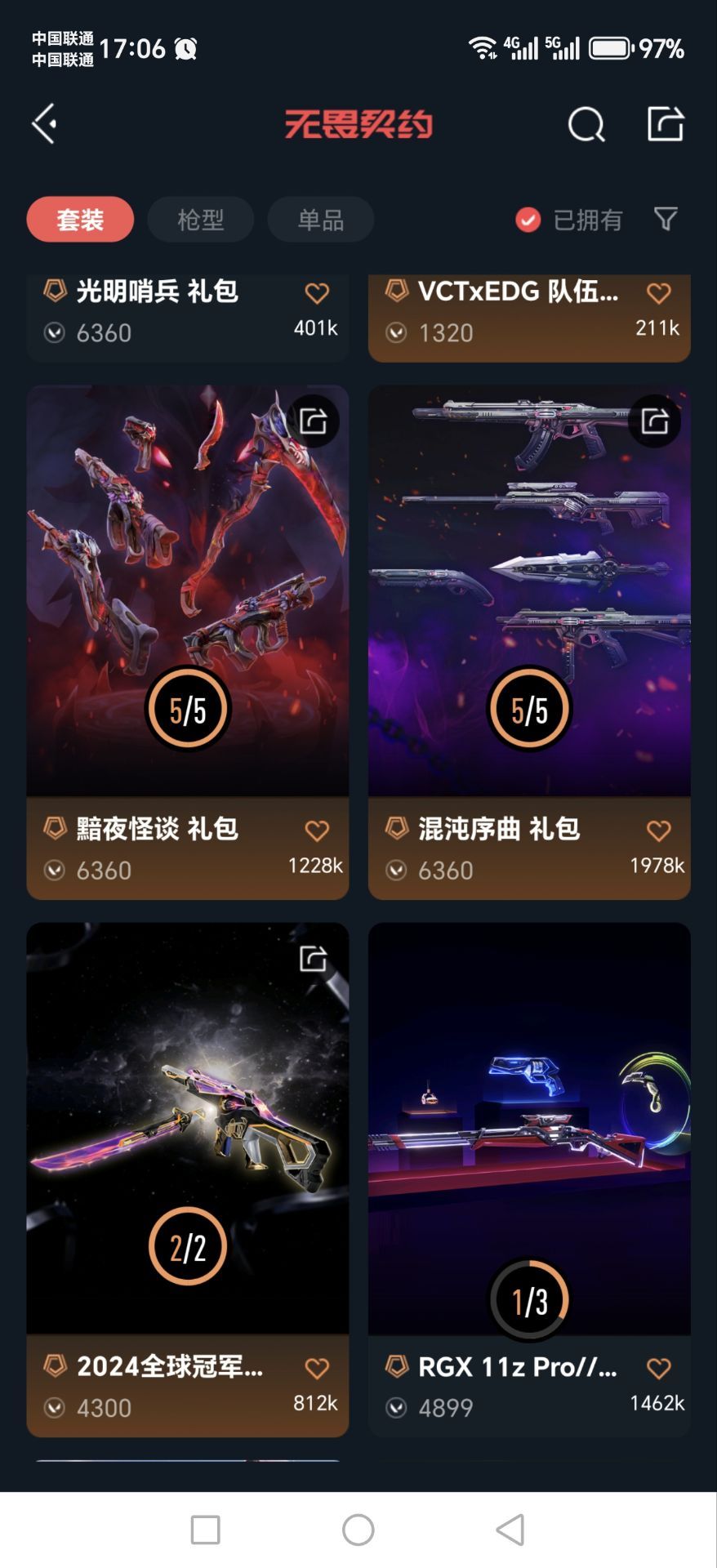717x1568 pixels.
Task: Click the share icon in the top bar
Action: coord(665,124)
